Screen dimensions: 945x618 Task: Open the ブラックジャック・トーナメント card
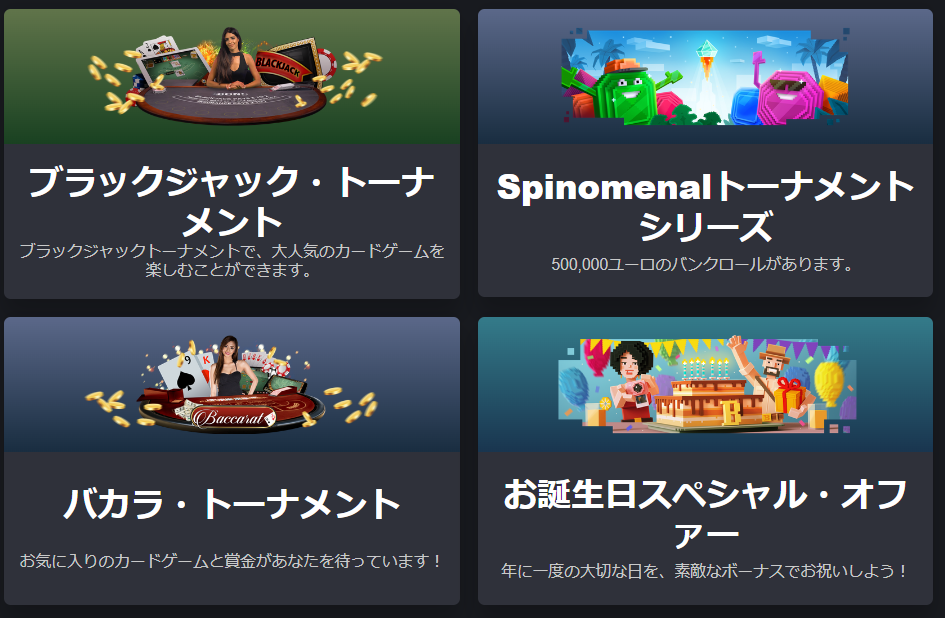[x=231, y=200]
